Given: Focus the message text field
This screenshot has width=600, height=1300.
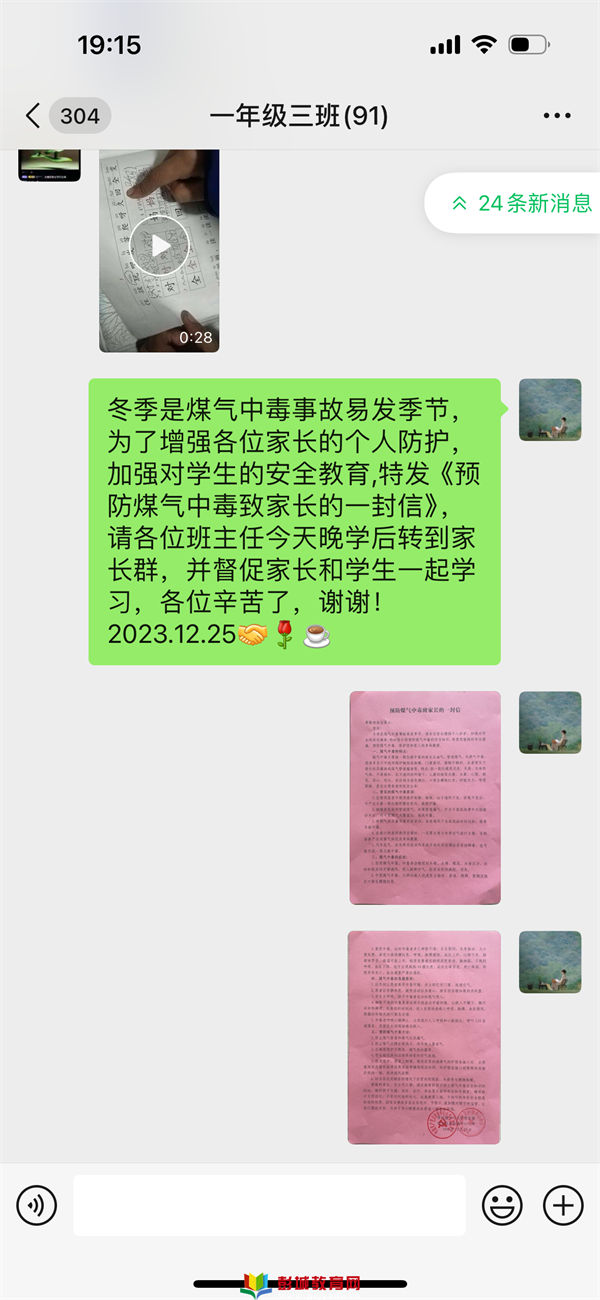Looking at the screenshot, I should [268, 1205].
